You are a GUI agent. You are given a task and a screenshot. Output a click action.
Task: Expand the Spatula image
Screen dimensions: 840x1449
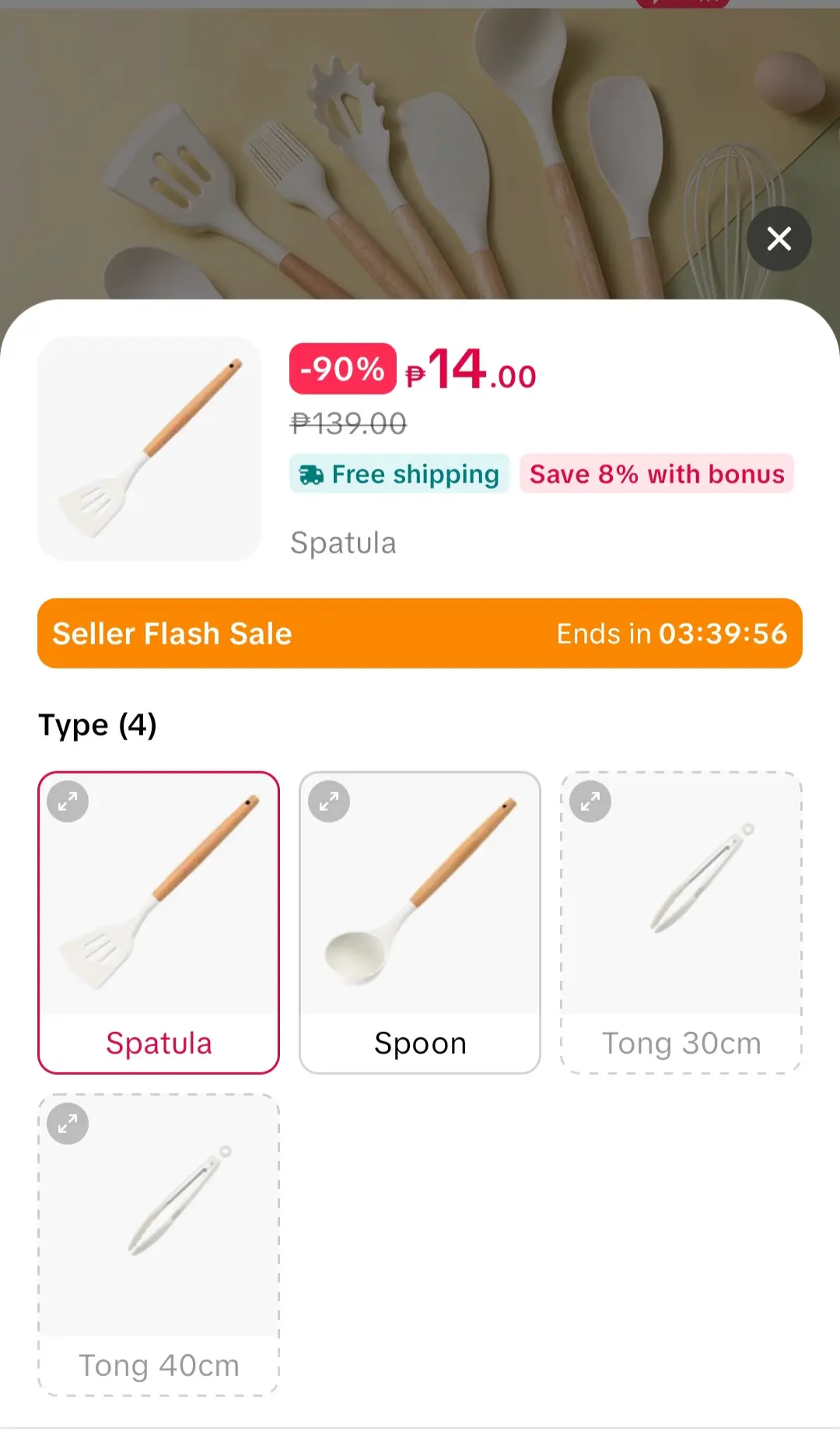click(68, 802)
